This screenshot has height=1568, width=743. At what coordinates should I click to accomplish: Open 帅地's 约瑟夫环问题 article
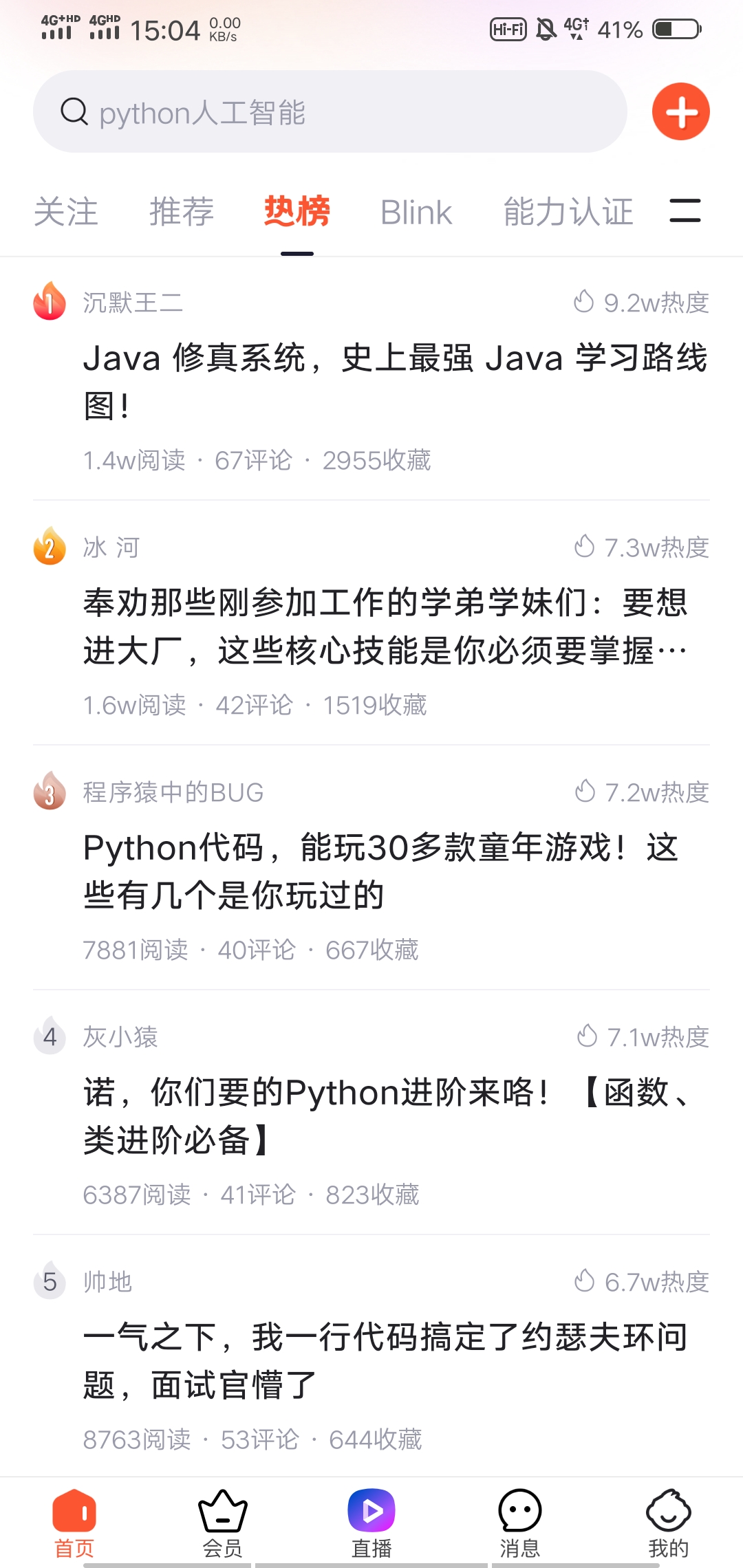(385, 1360)
